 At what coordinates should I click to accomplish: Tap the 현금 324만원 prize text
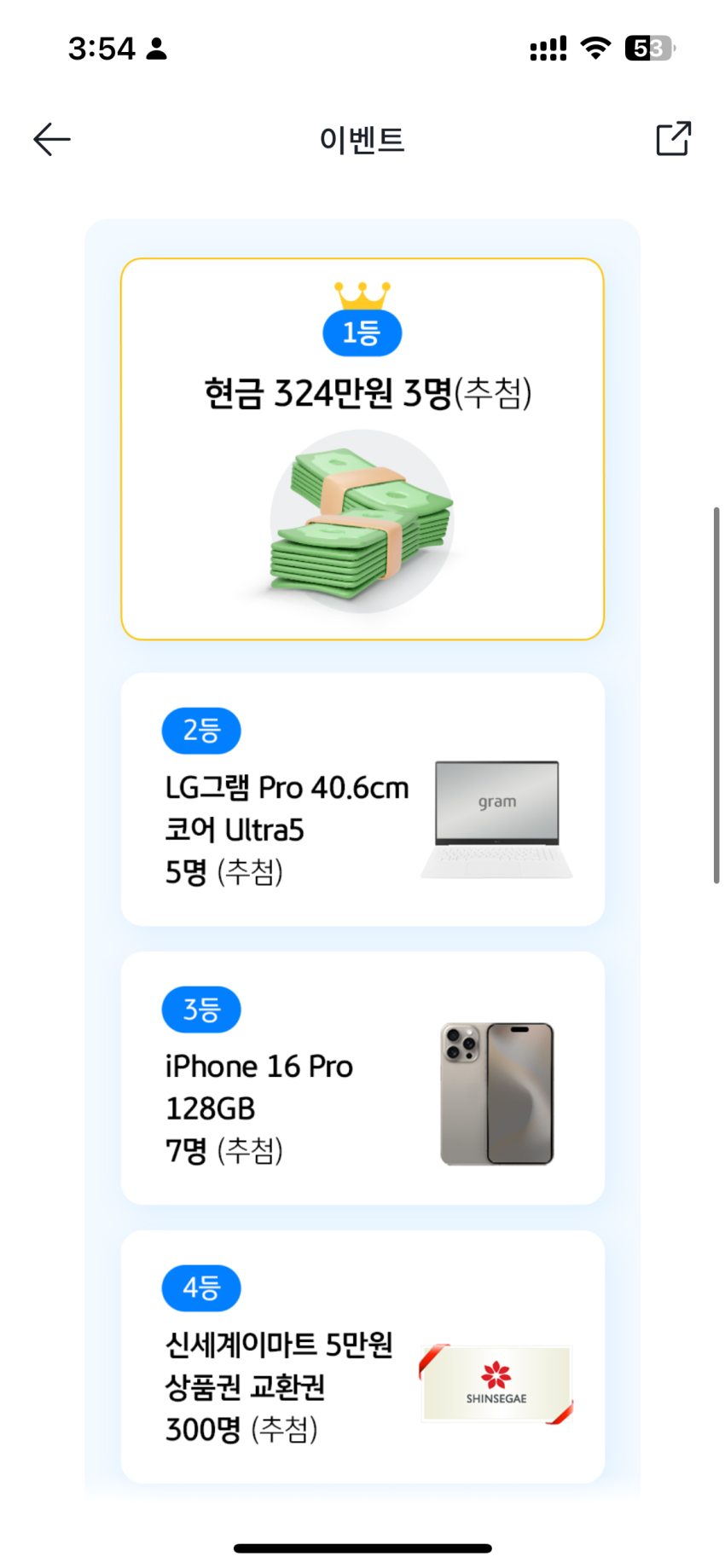click(362, 391)
